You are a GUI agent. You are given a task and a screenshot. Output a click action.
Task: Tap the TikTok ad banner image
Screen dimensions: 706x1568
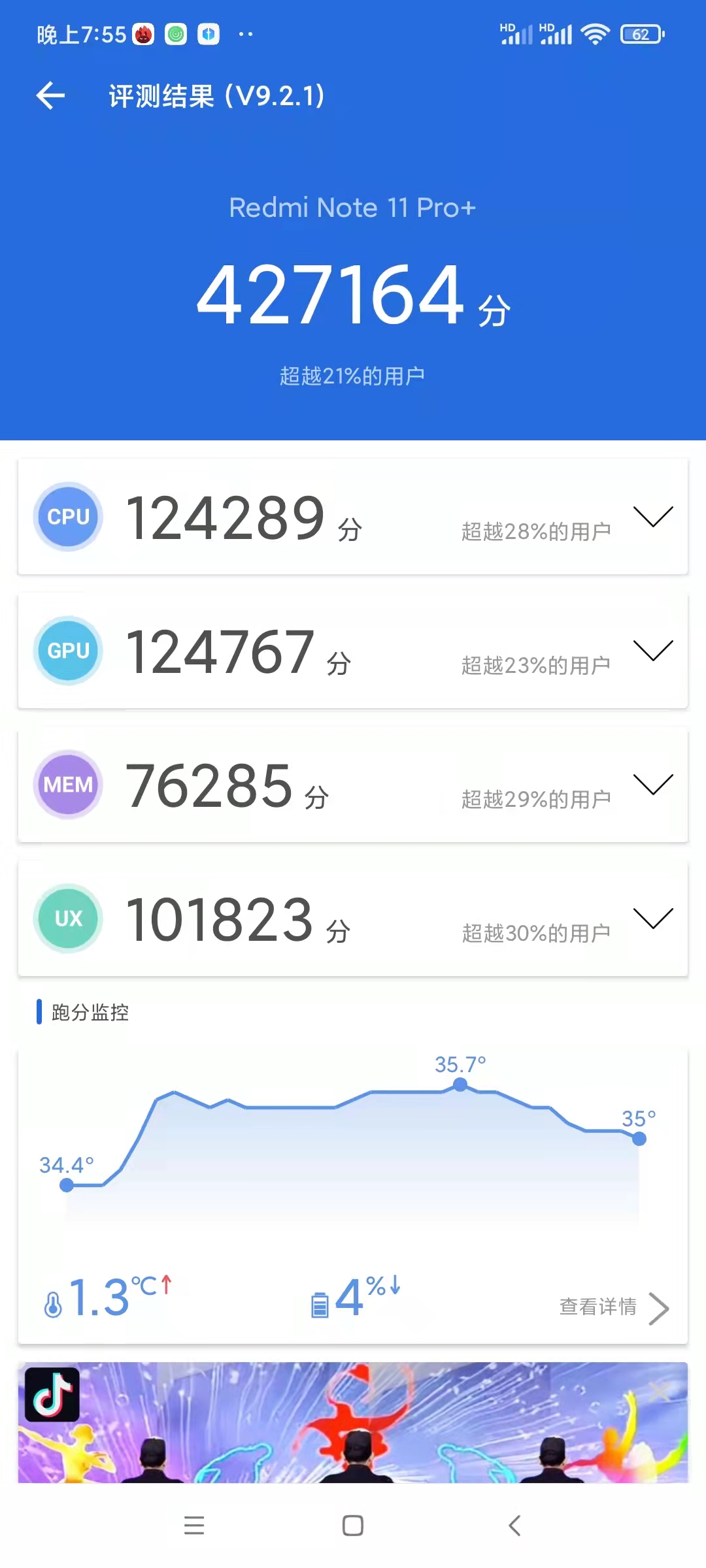click(353, 1437)
